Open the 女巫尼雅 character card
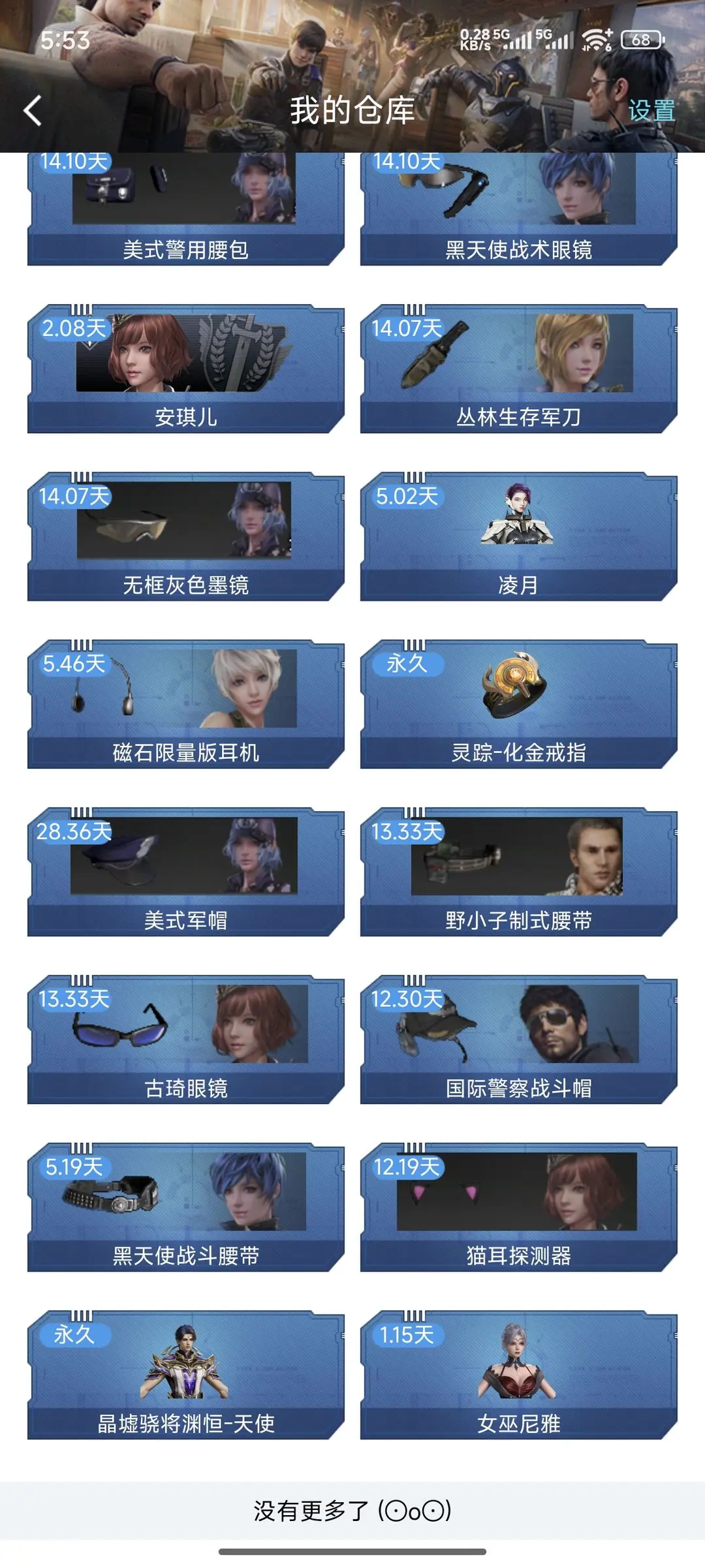This screenshot has width=705, height=1568. point(519,1375)
